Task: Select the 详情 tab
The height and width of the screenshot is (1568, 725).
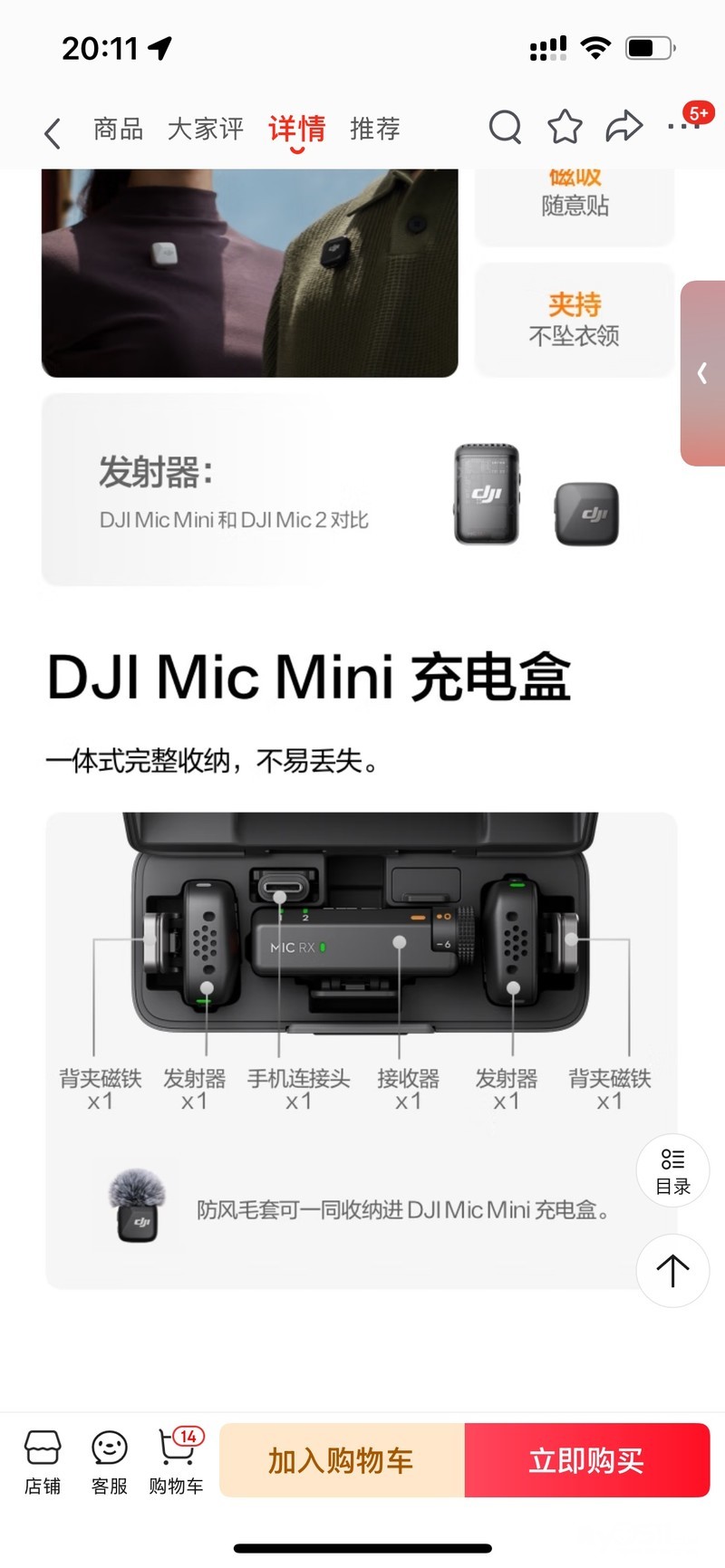Action: point(296,130)
